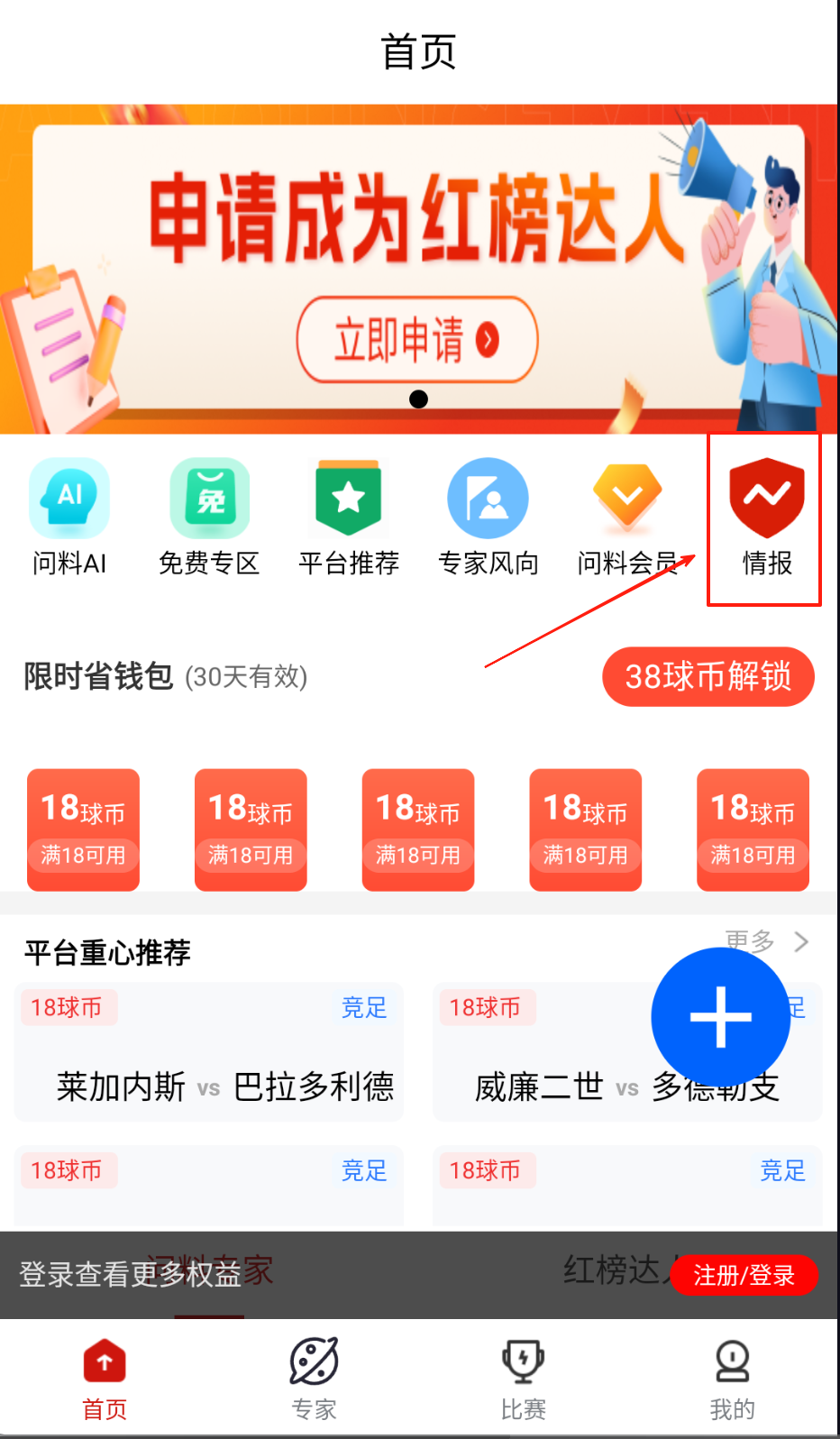
Task: Tap the 注册/登录 button
Action: tap(744, 1275)
